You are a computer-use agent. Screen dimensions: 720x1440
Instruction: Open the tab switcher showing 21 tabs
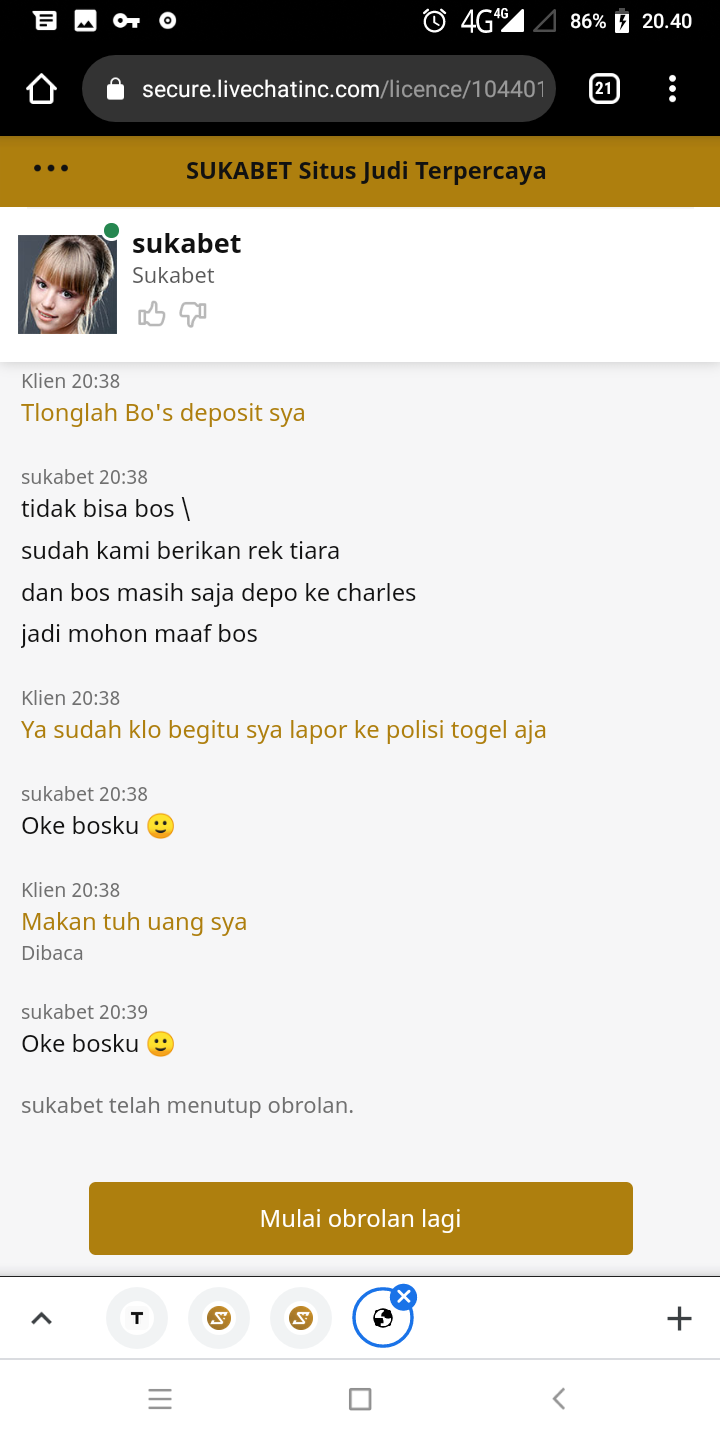[x=603, y=89]
